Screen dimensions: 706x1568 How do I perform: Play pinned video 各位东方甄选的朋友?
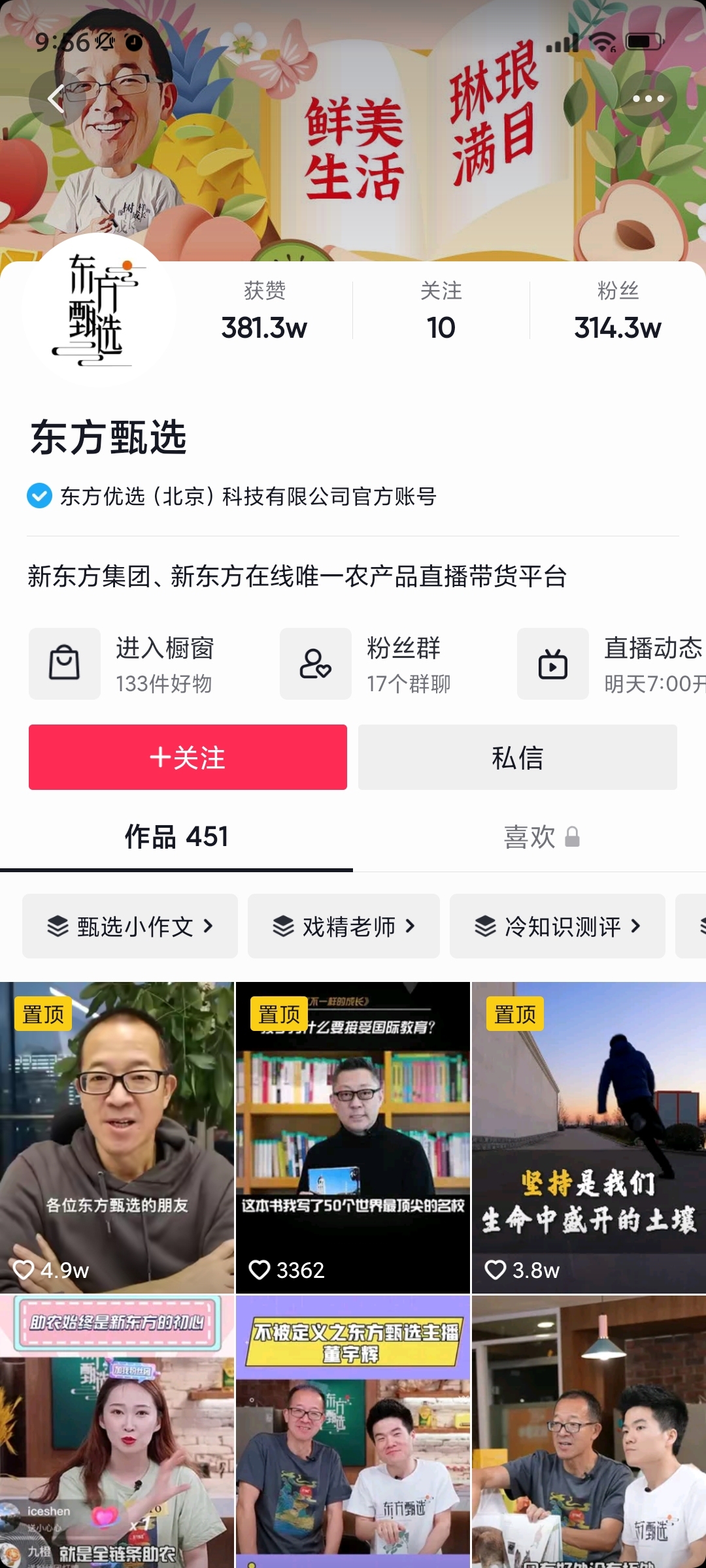tap(117, 1137)
